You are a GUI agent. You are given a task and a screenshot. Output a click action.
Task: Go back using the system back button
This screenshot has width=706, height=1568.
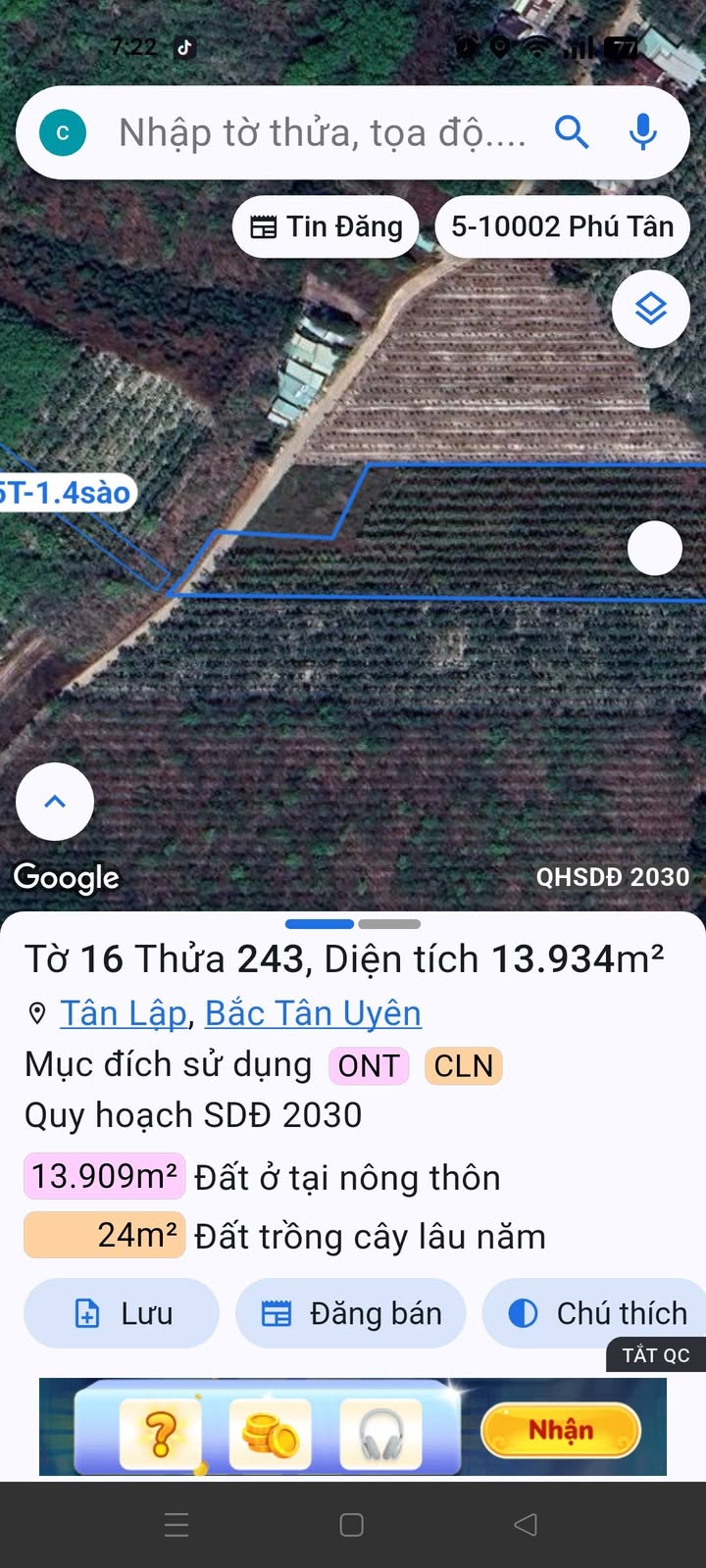[526, 1524]
